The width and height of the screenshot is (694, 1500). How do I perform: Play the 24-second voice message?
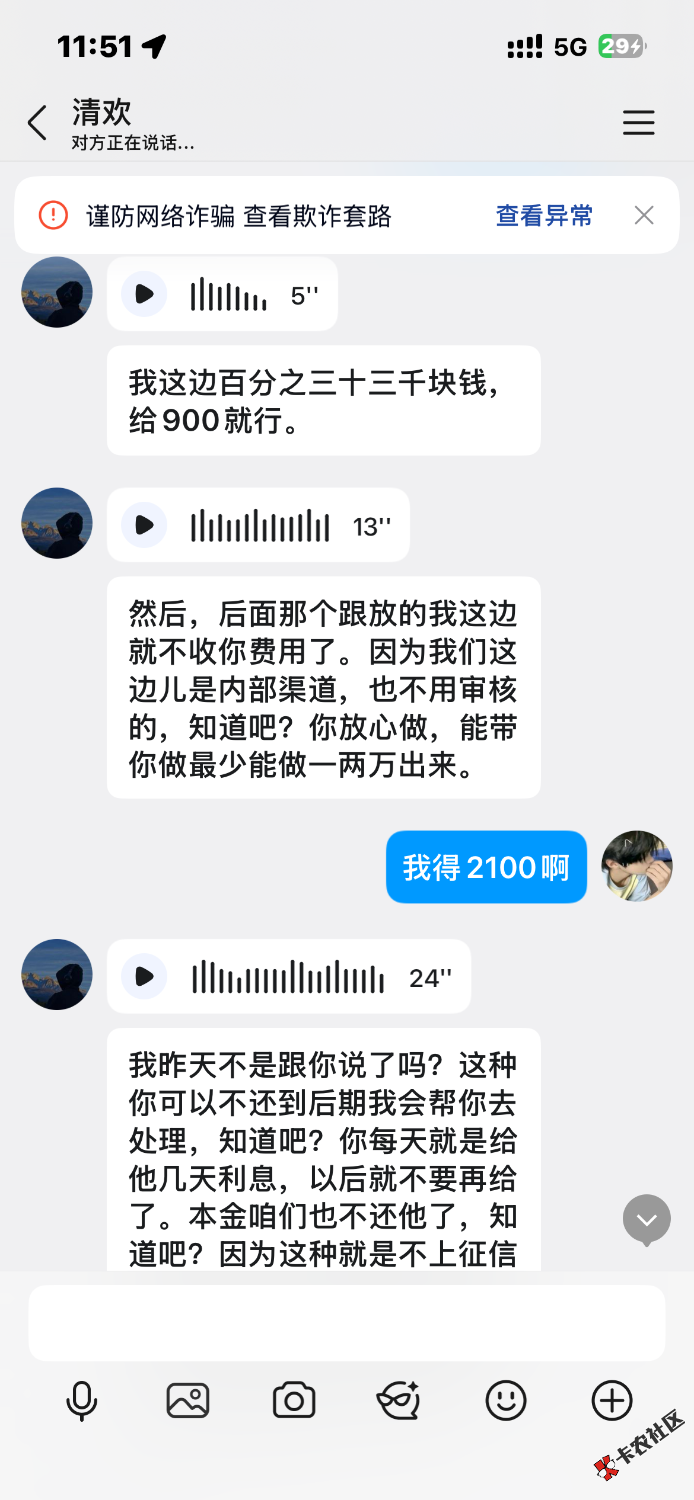pyautogui.click(x=144, y=977)
